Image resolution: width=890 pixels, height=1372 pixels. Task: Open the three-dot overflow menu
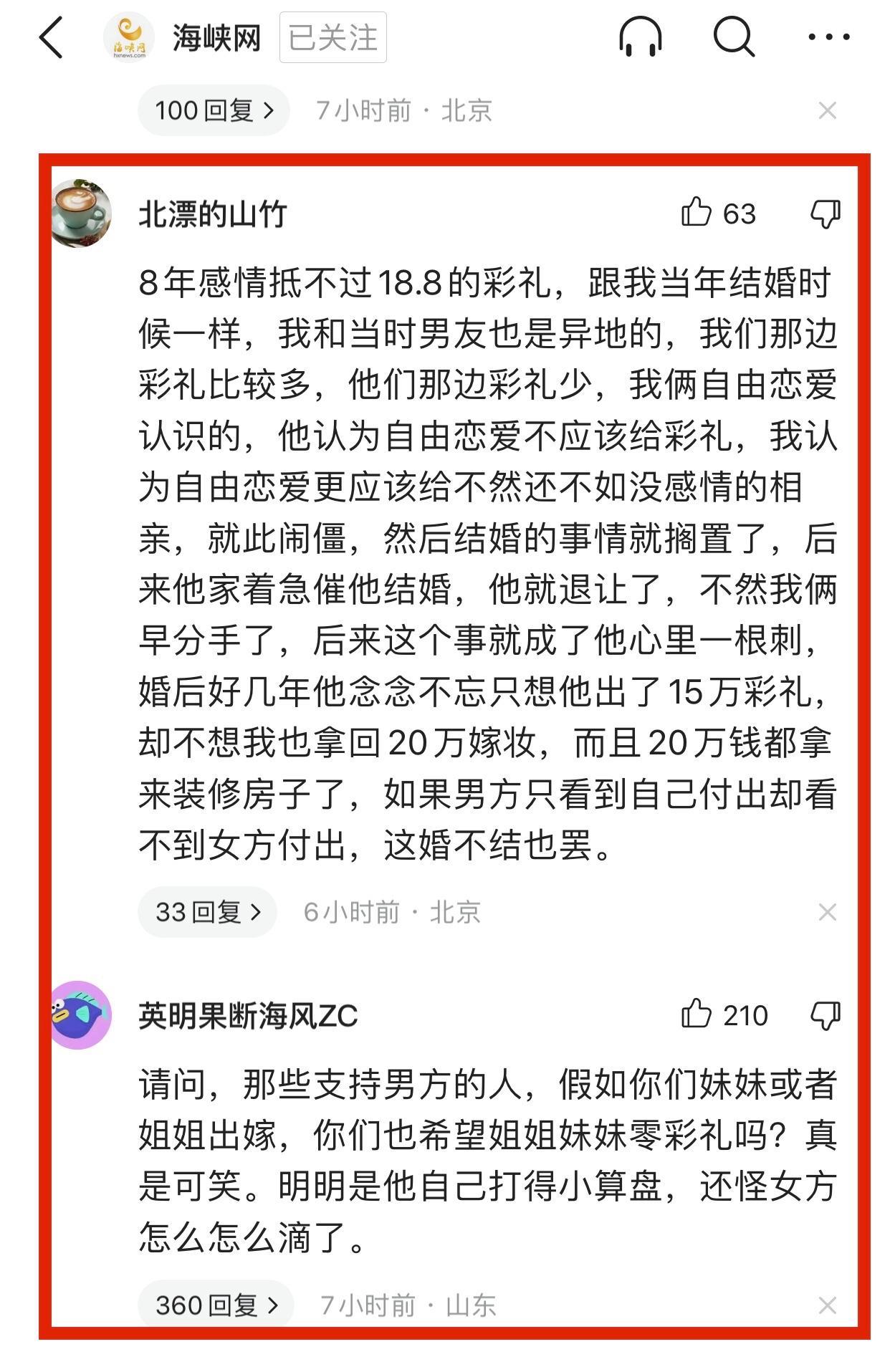coord(828,38)
